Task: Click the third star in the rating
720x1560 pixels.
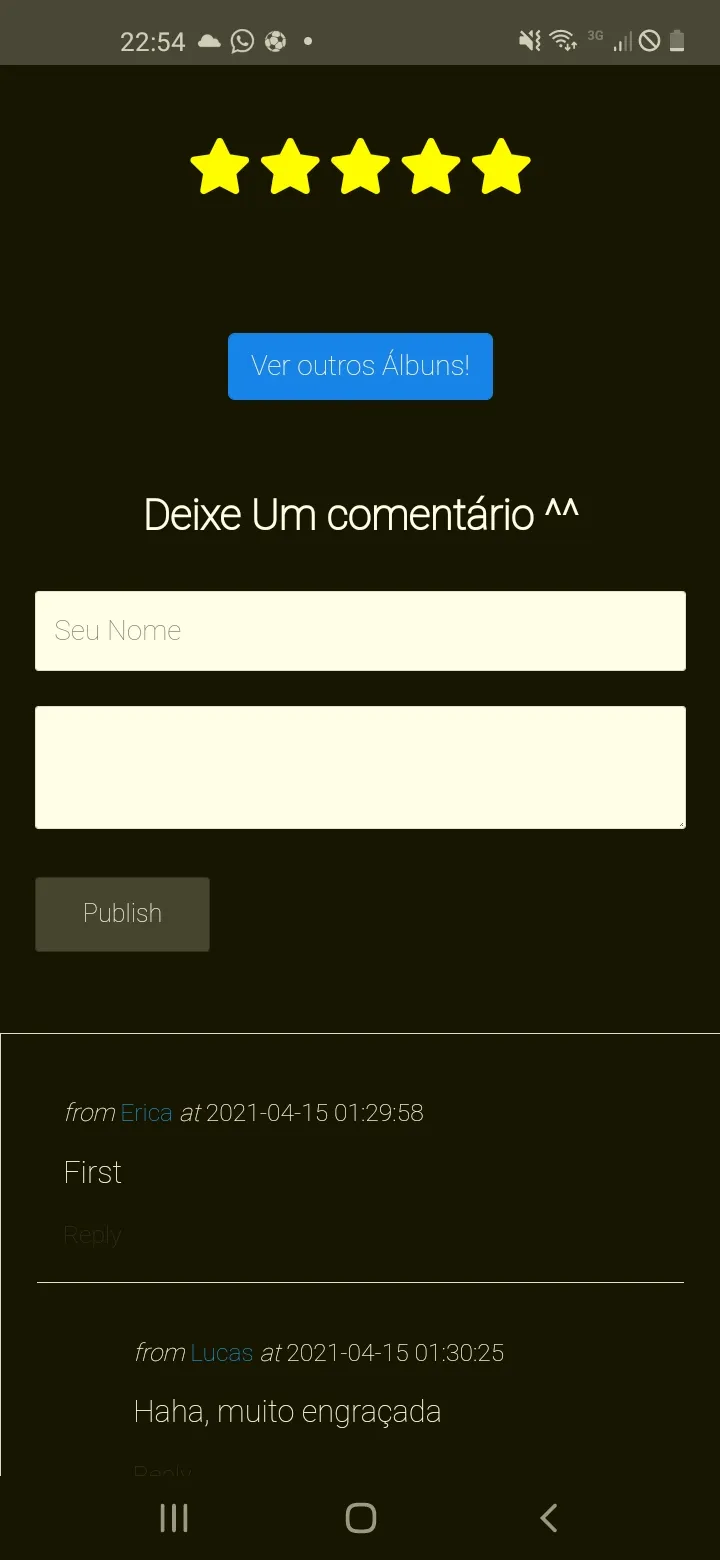Action: click(x=360, y=166)
